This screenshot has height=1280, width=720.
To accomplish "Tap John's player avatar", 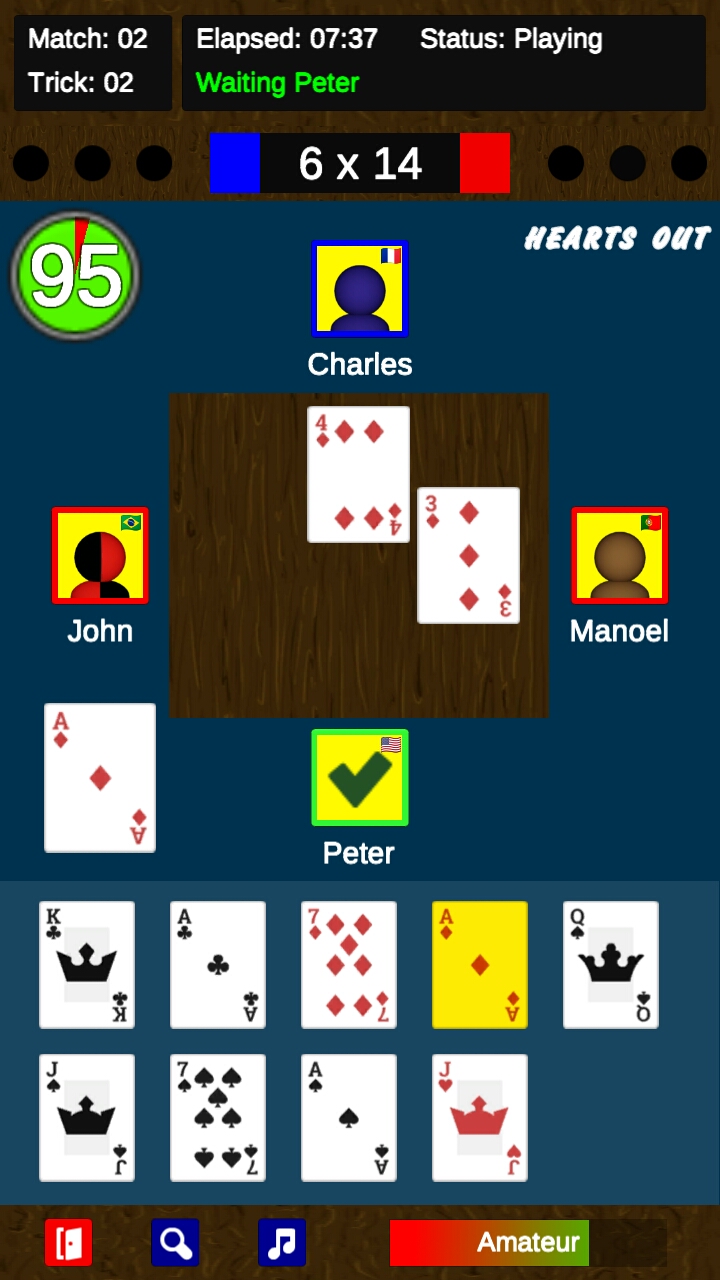I will (x=100, y=556).
